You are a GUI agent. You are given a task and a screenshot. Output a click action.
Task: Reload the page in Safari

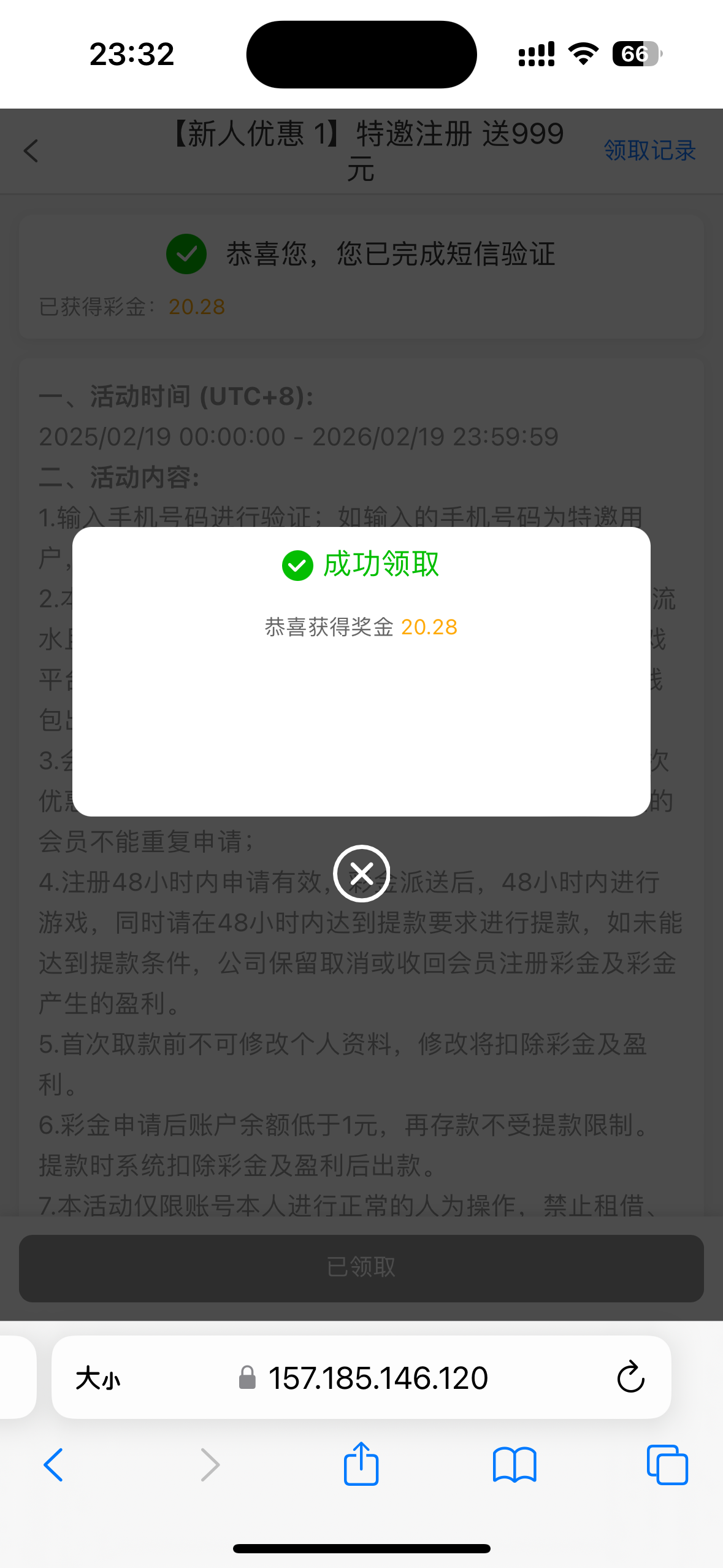630,1377
